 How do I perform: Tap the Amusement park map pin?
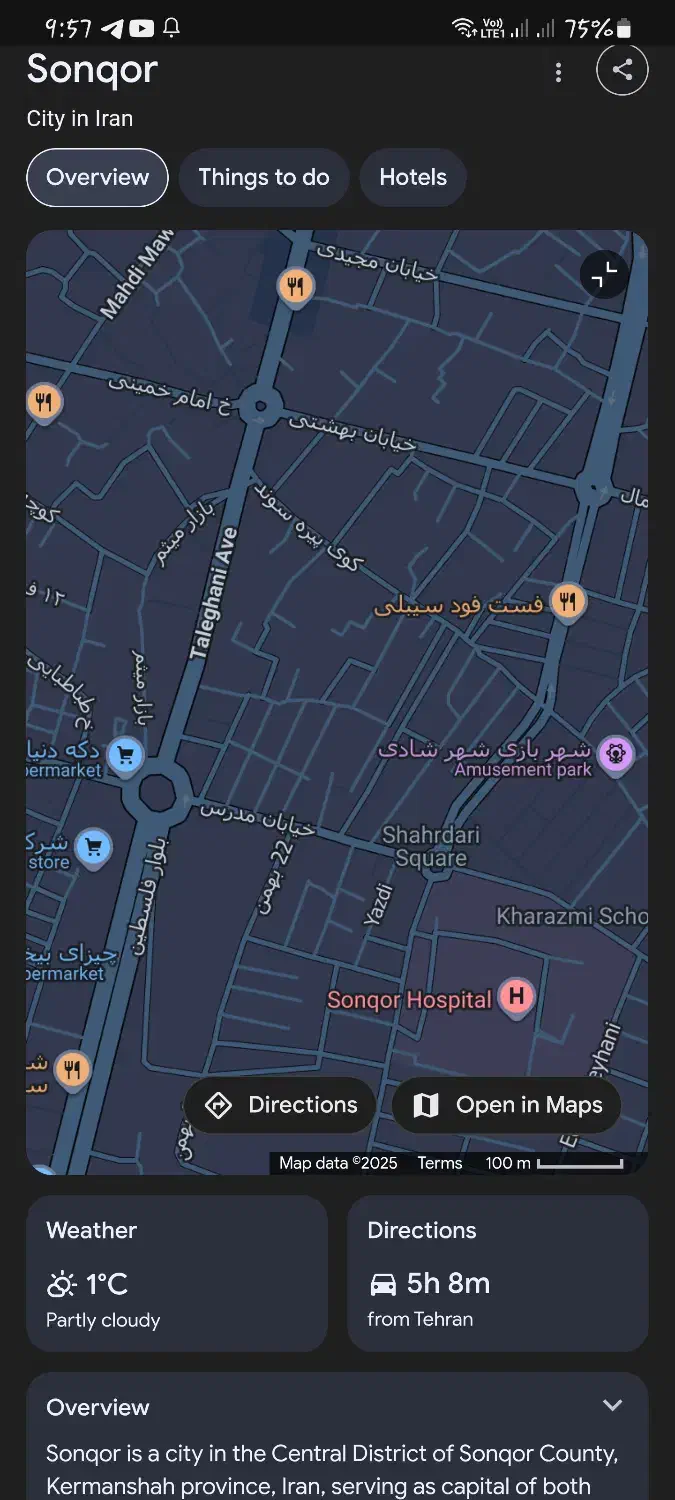click(615, 756)
